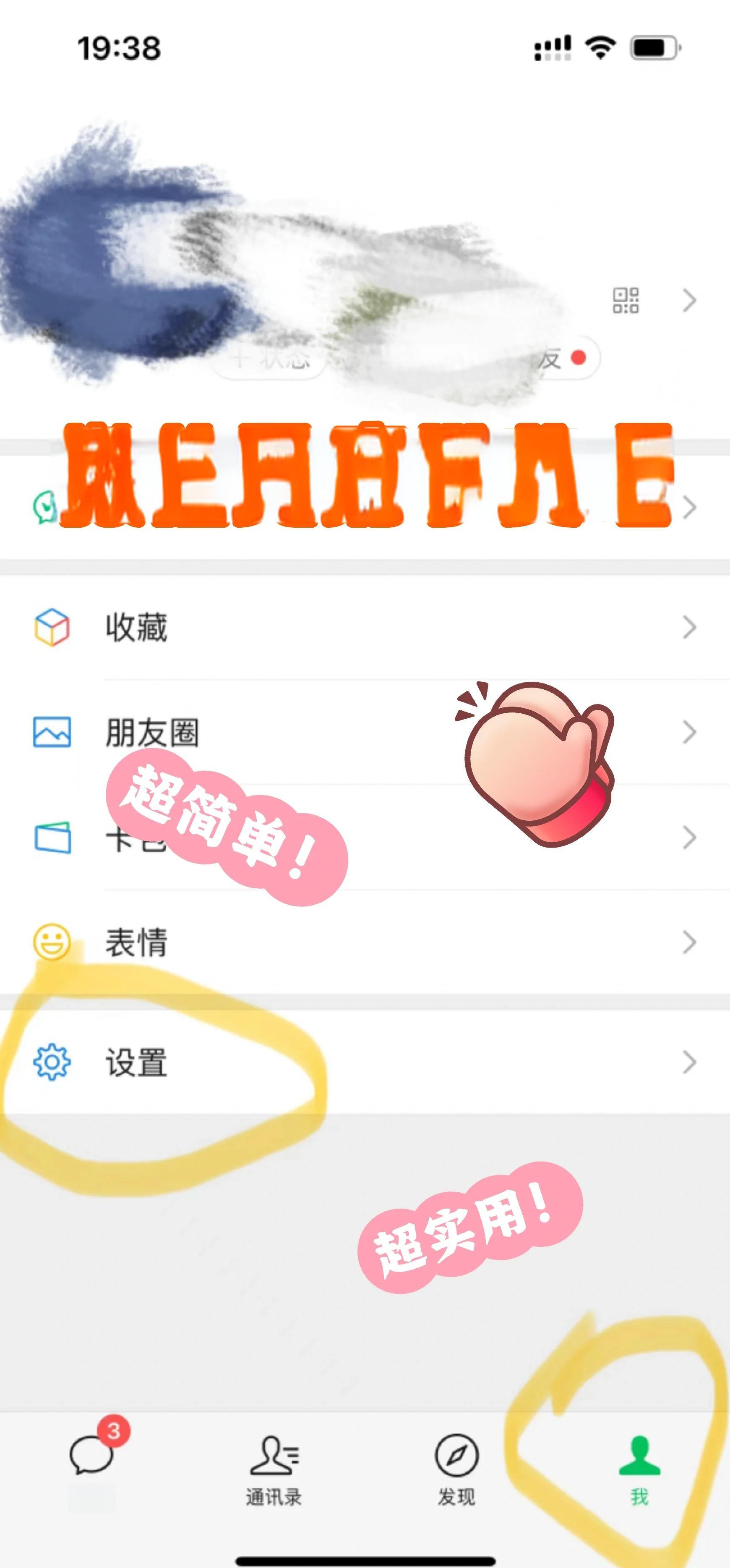Open my profile QR code icon
The height and width of the screenshot is (1568, 730).
point(626,300)
